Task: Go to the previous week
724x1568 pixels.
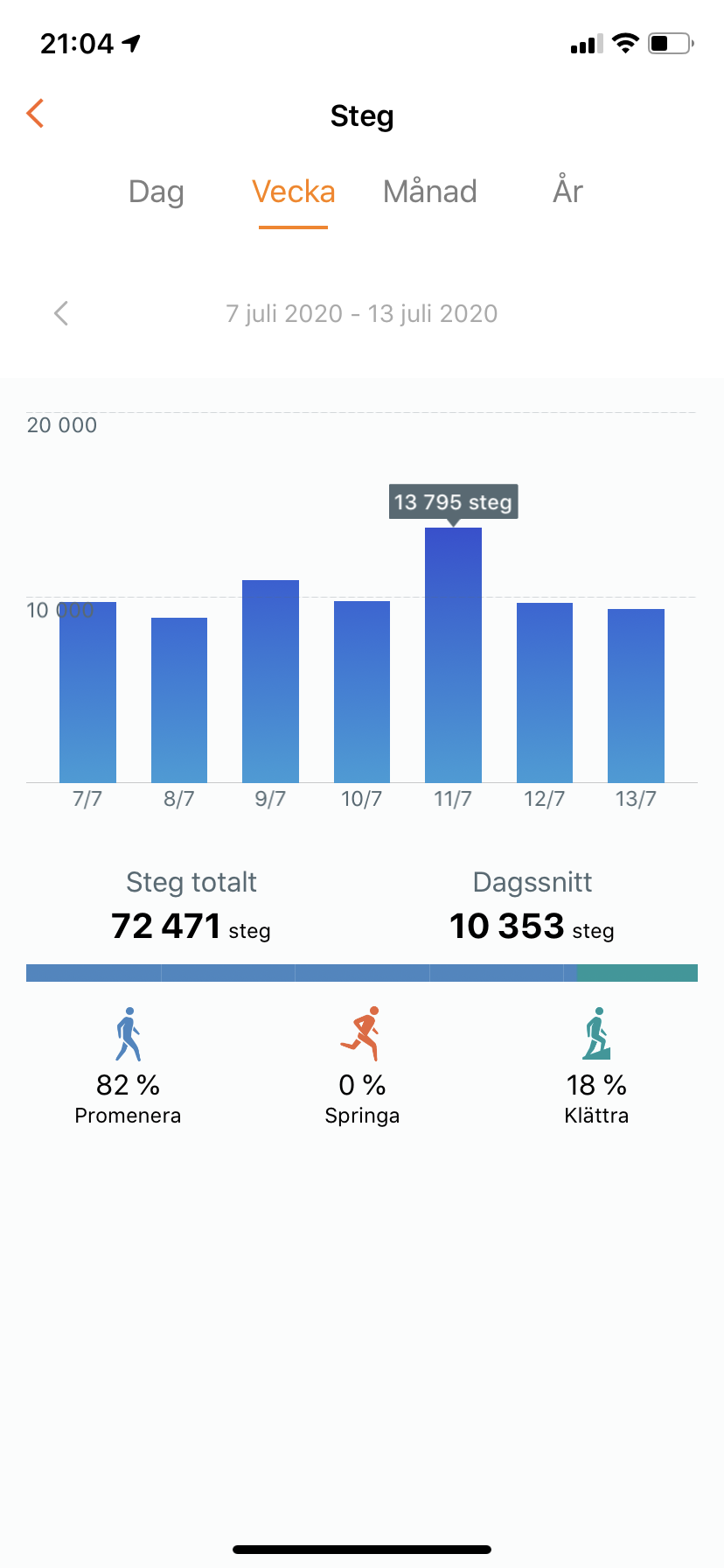Action: coord(61,313)
